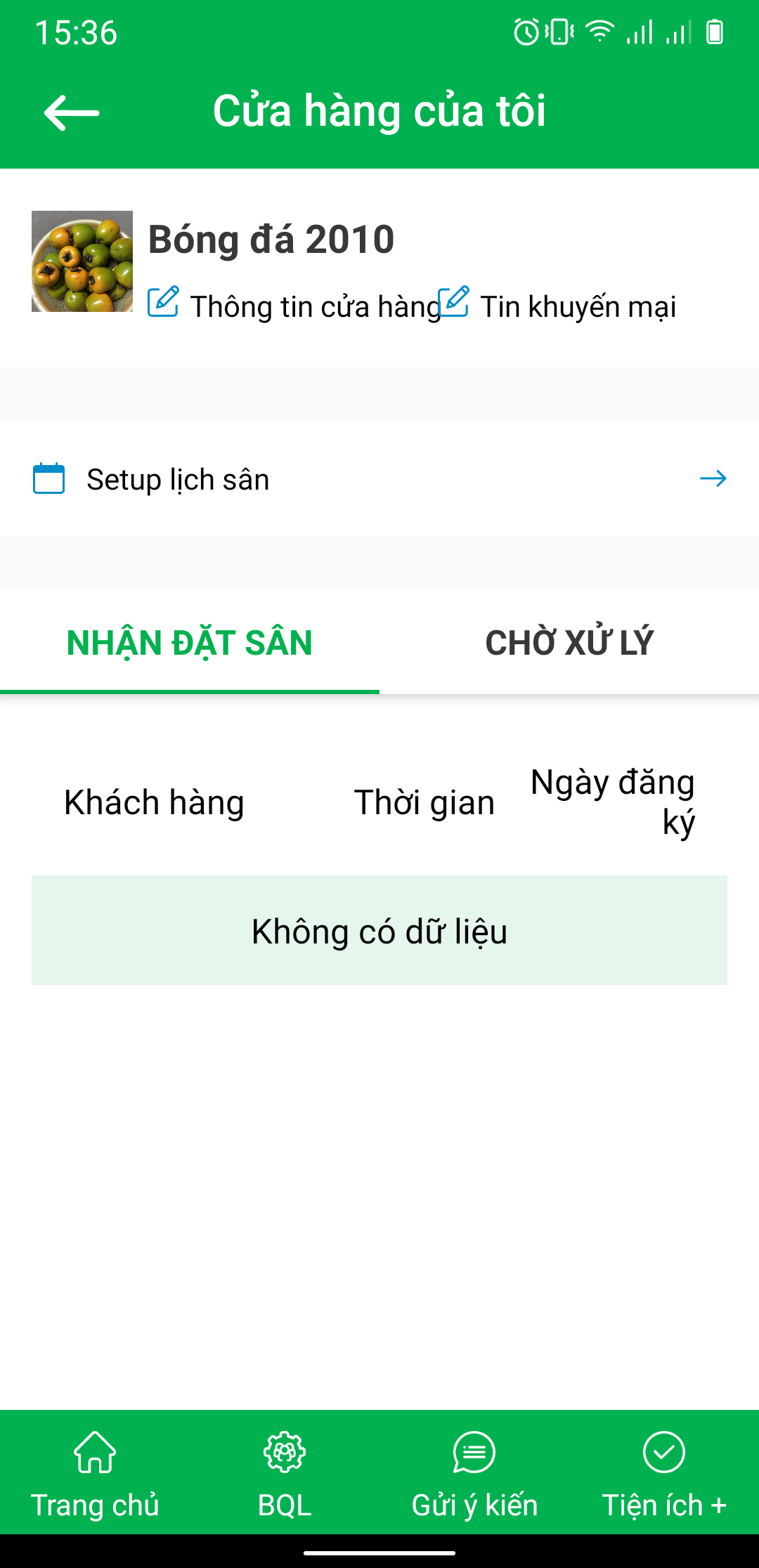This screenshot has width=759, height=1568.
Task: Tap the Bóng đá 2010 store photo
Action: (82, 261)
